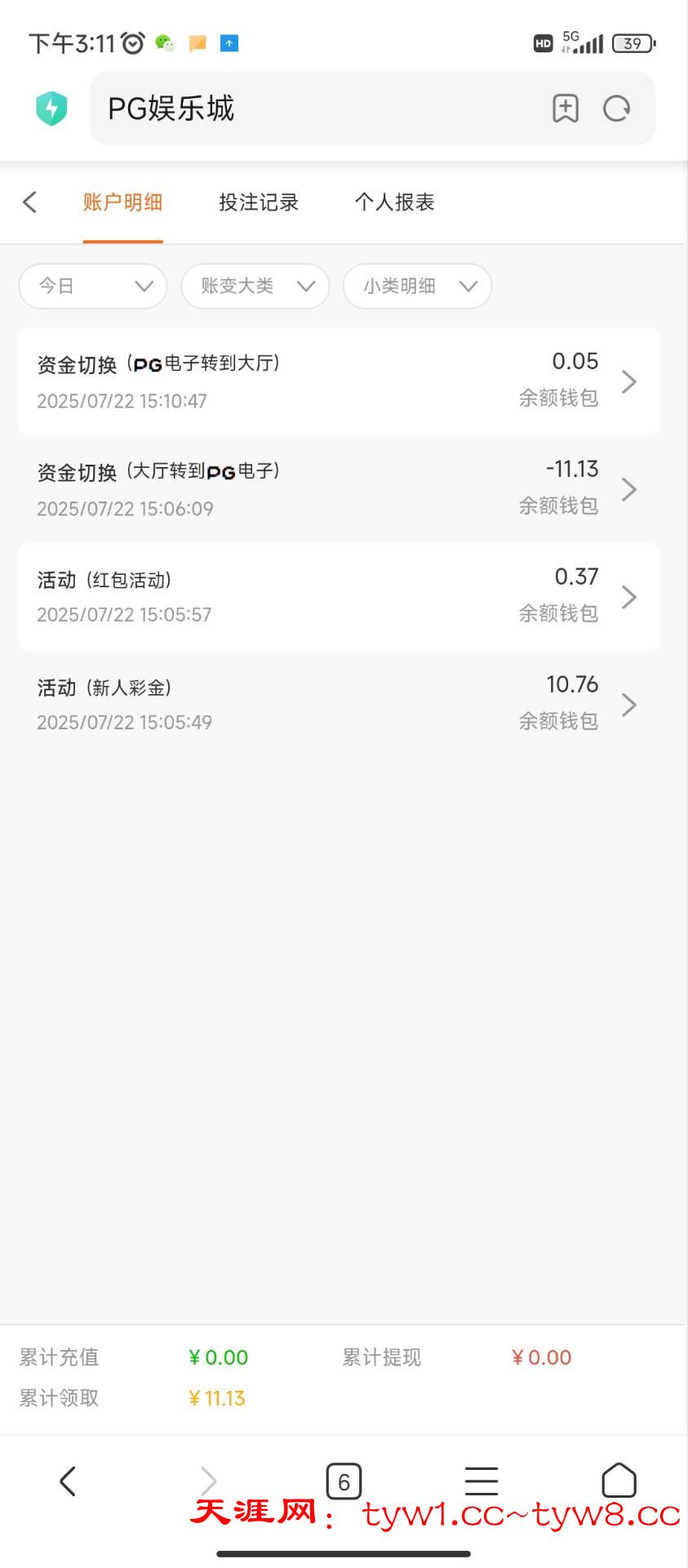This screenshot has height=1568, width=688.
Task: Open the 大厅转到PG电子 -11.13 record
Action: pos(339,489)
